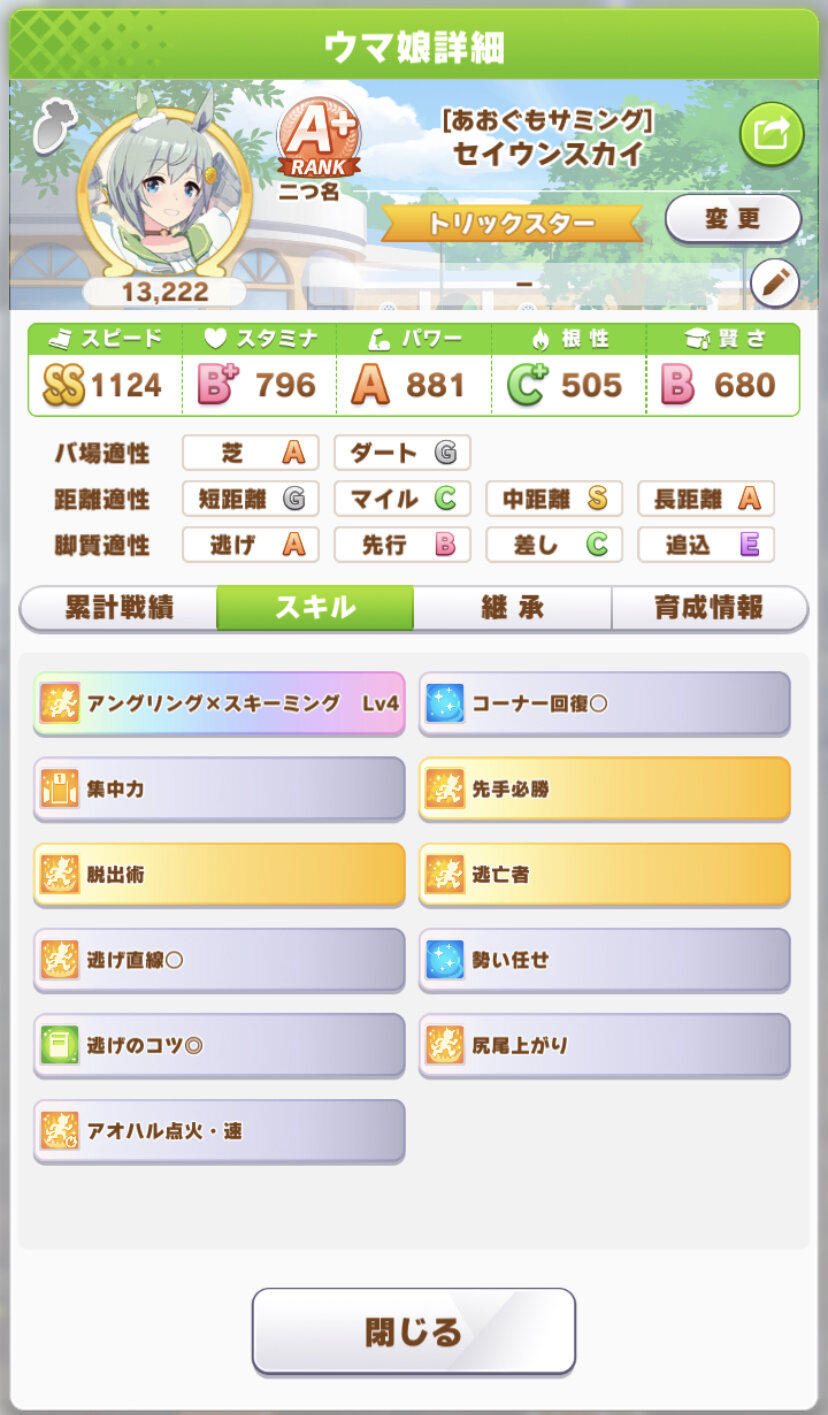
Task: Close the dialog with 閉じる
Action: pyautogui.click(x=413, y=1331)
